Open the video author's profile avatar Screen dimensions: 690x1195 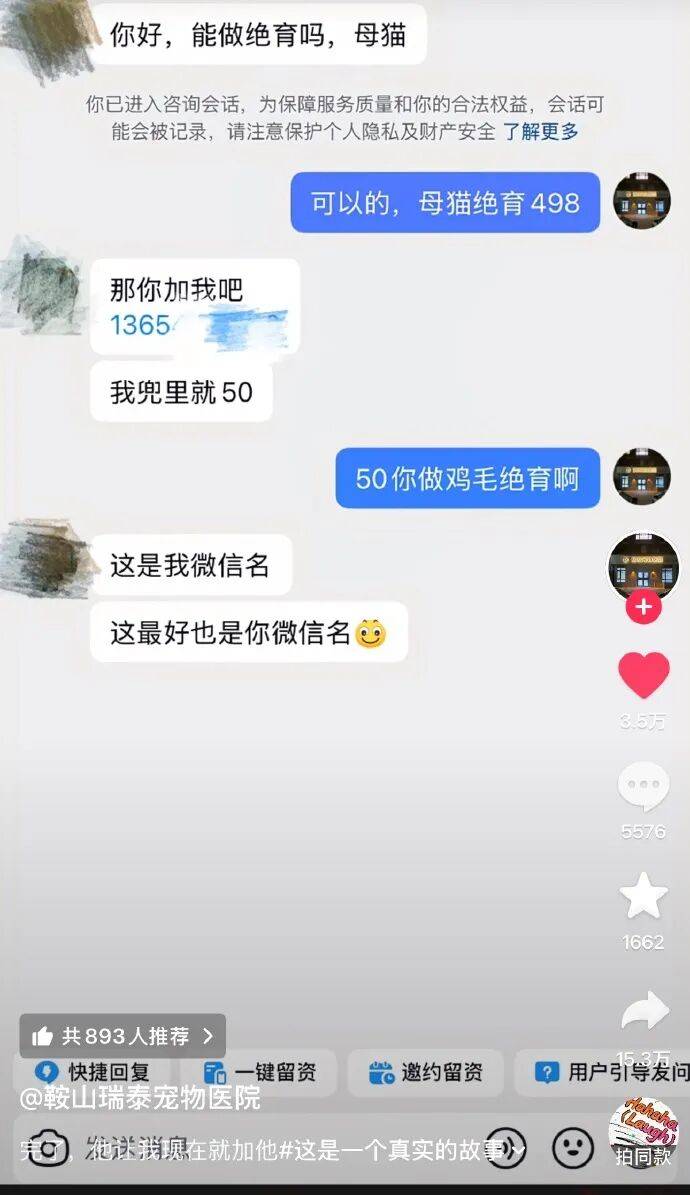pyautogui.click(x=643, y=566)
